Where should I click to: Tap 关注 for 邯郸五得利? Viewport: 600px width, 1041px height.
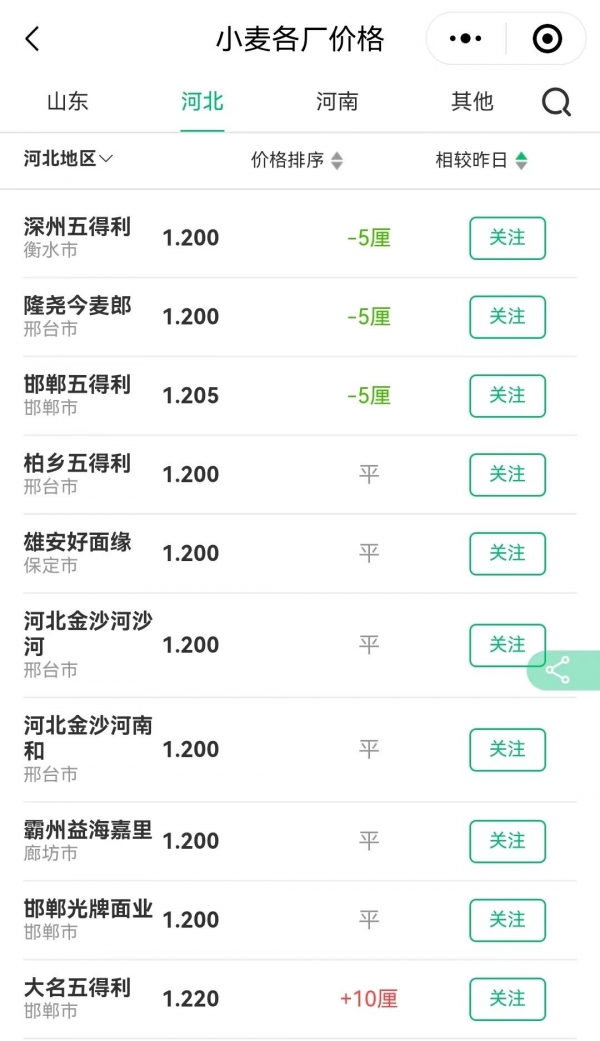(x=508, y=396)
